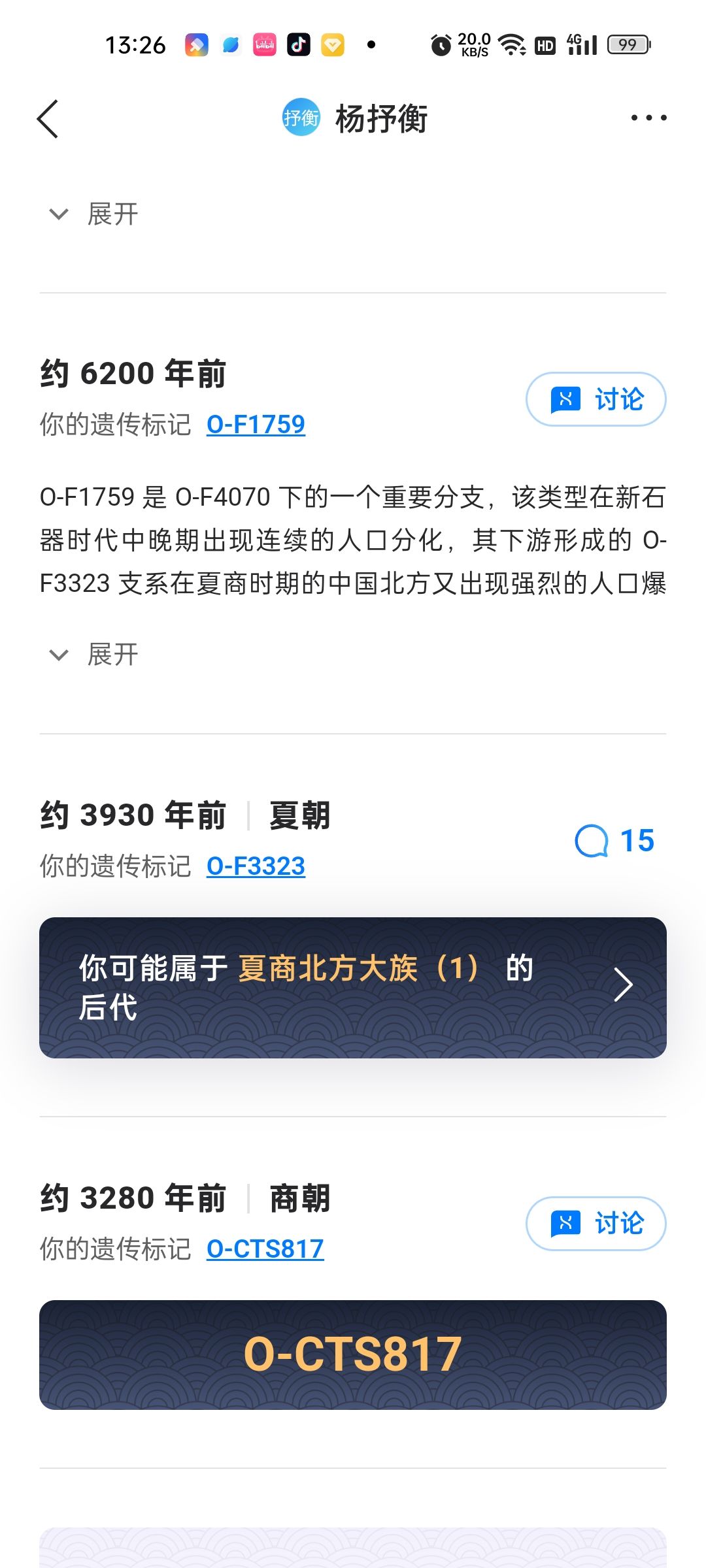Open discussion for the Shang dynasty entry

(596, 1224)
